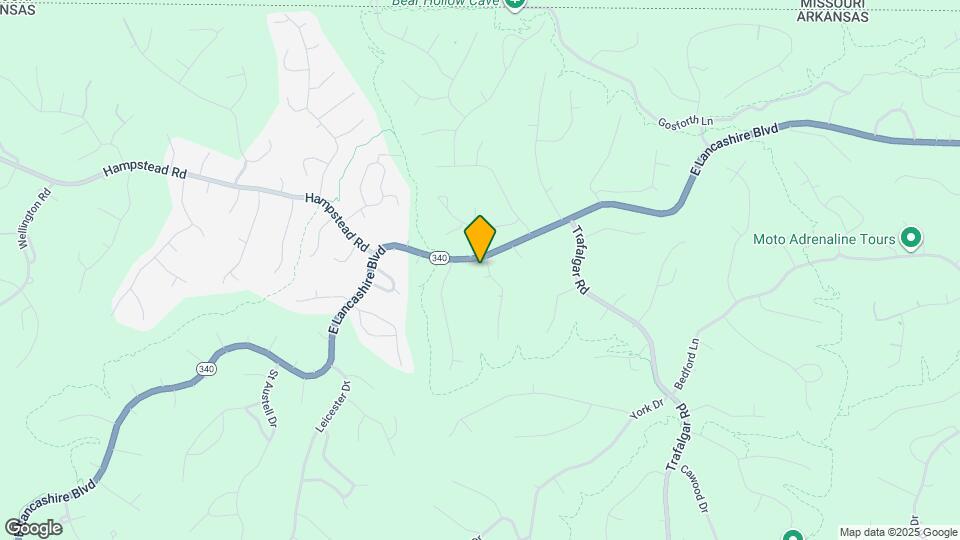Viewport: 960px width, 540px height.
Task: Open the Bear Hollow Cave place pin
Action: (514, 3)
